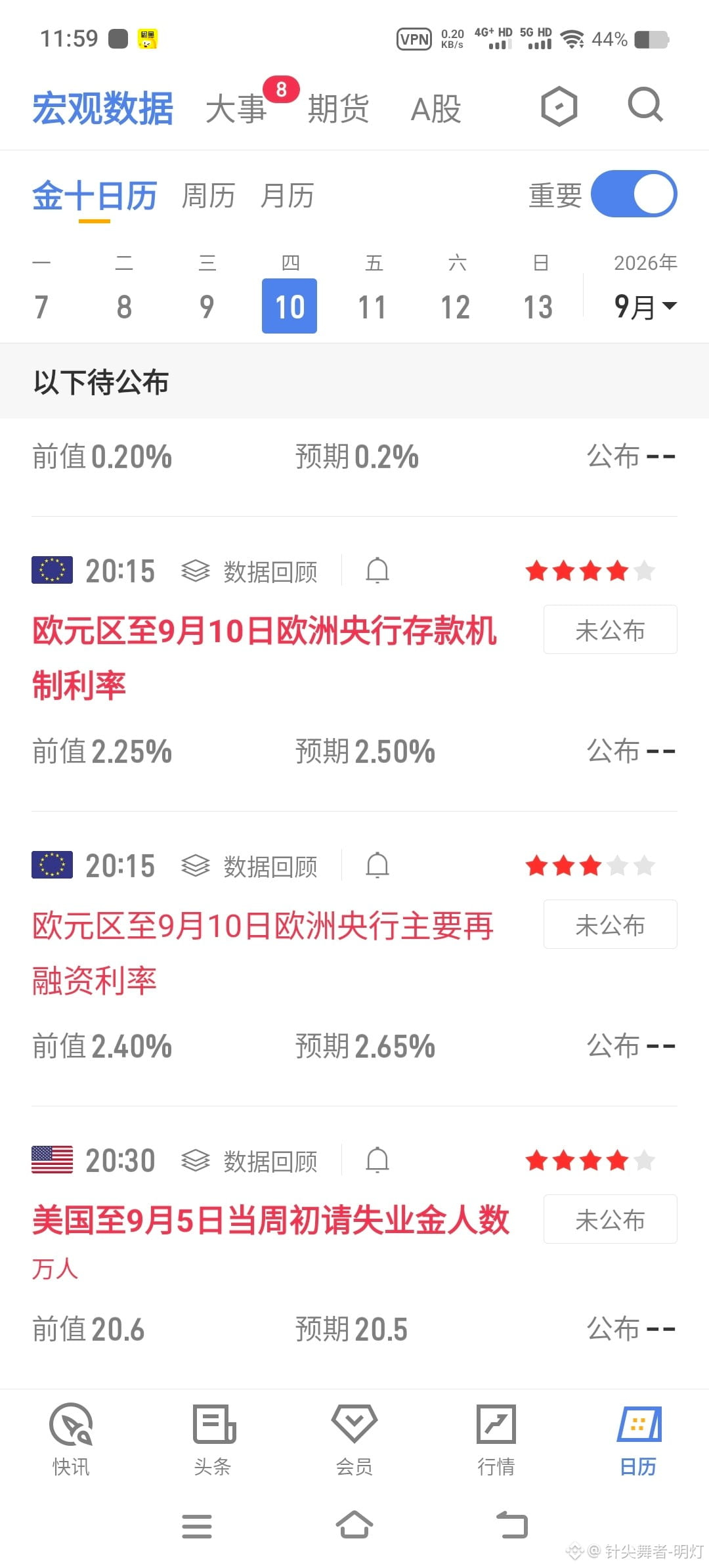709x1568 pixels.
Task: Select the 月历 view
Action: (287, 196)
